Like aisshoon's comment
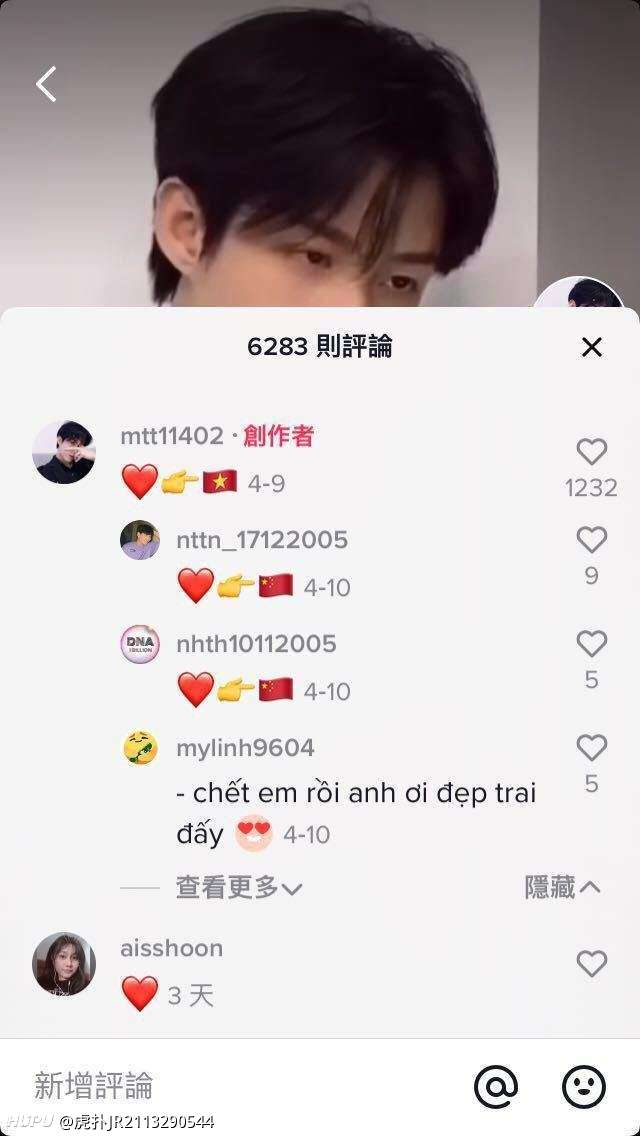The height and width of the screenshot is (1136, 640). tap(591, 964)
